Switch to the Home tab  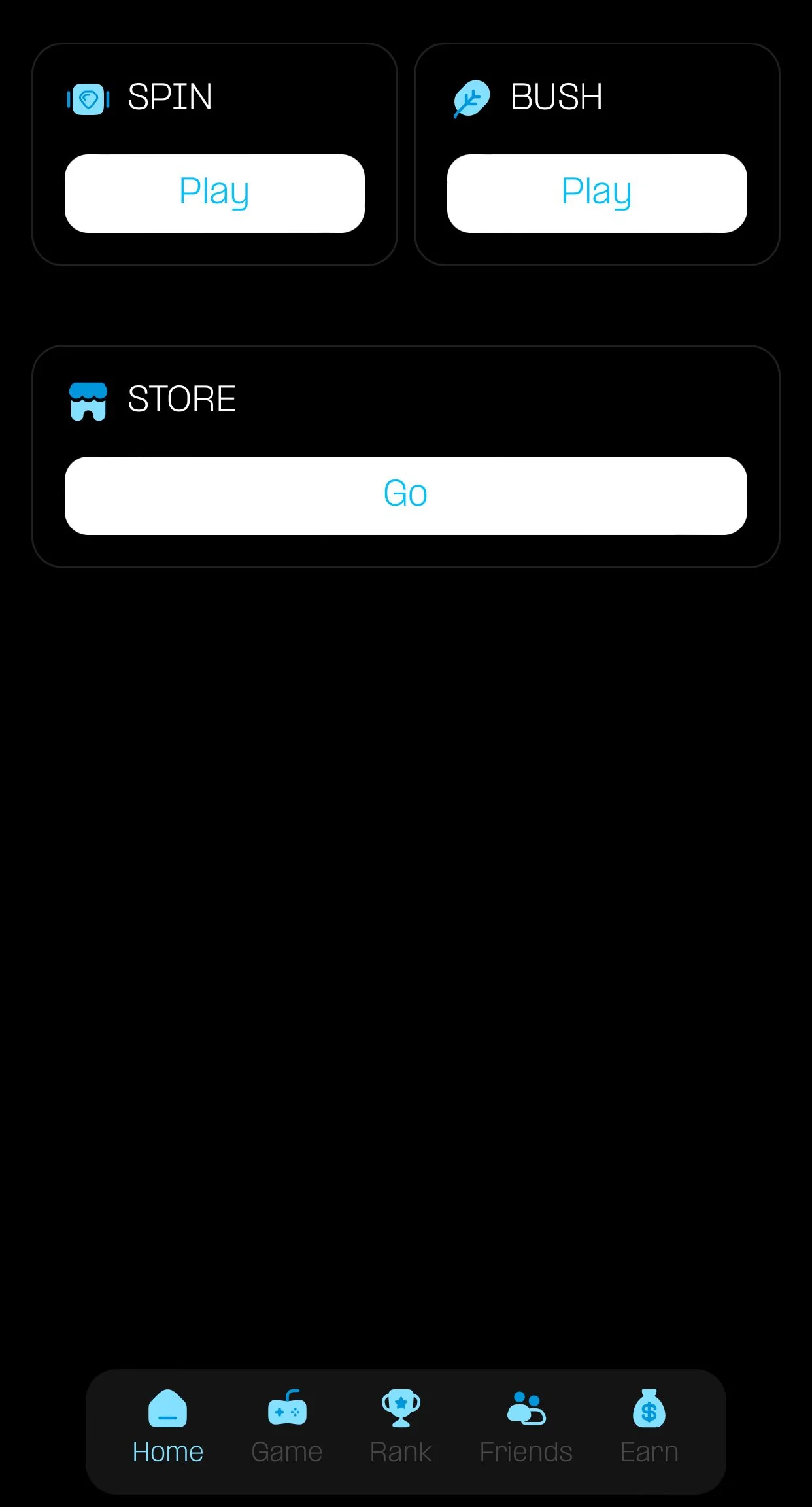168,1427
